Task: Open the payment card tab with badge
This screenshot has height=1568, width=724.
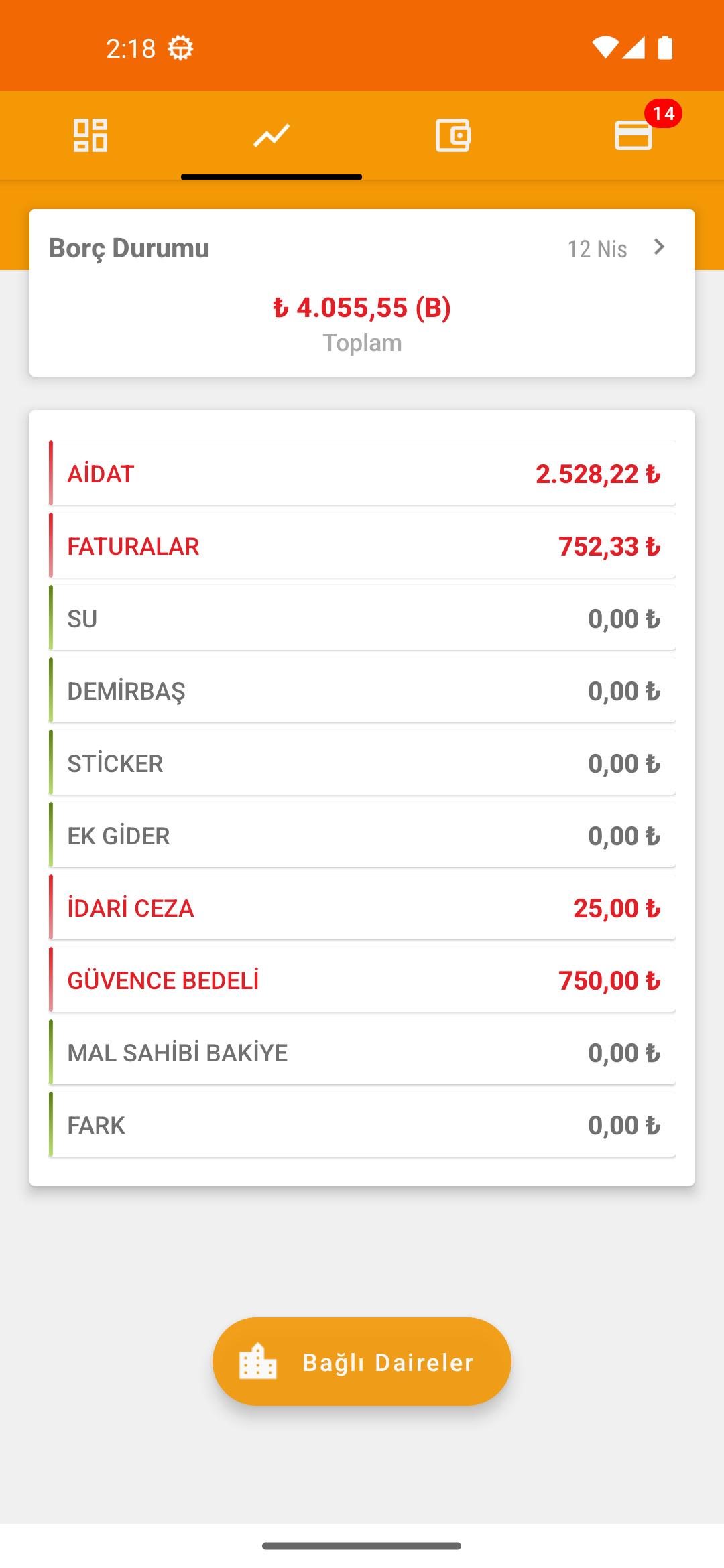Action: [633, 135]
